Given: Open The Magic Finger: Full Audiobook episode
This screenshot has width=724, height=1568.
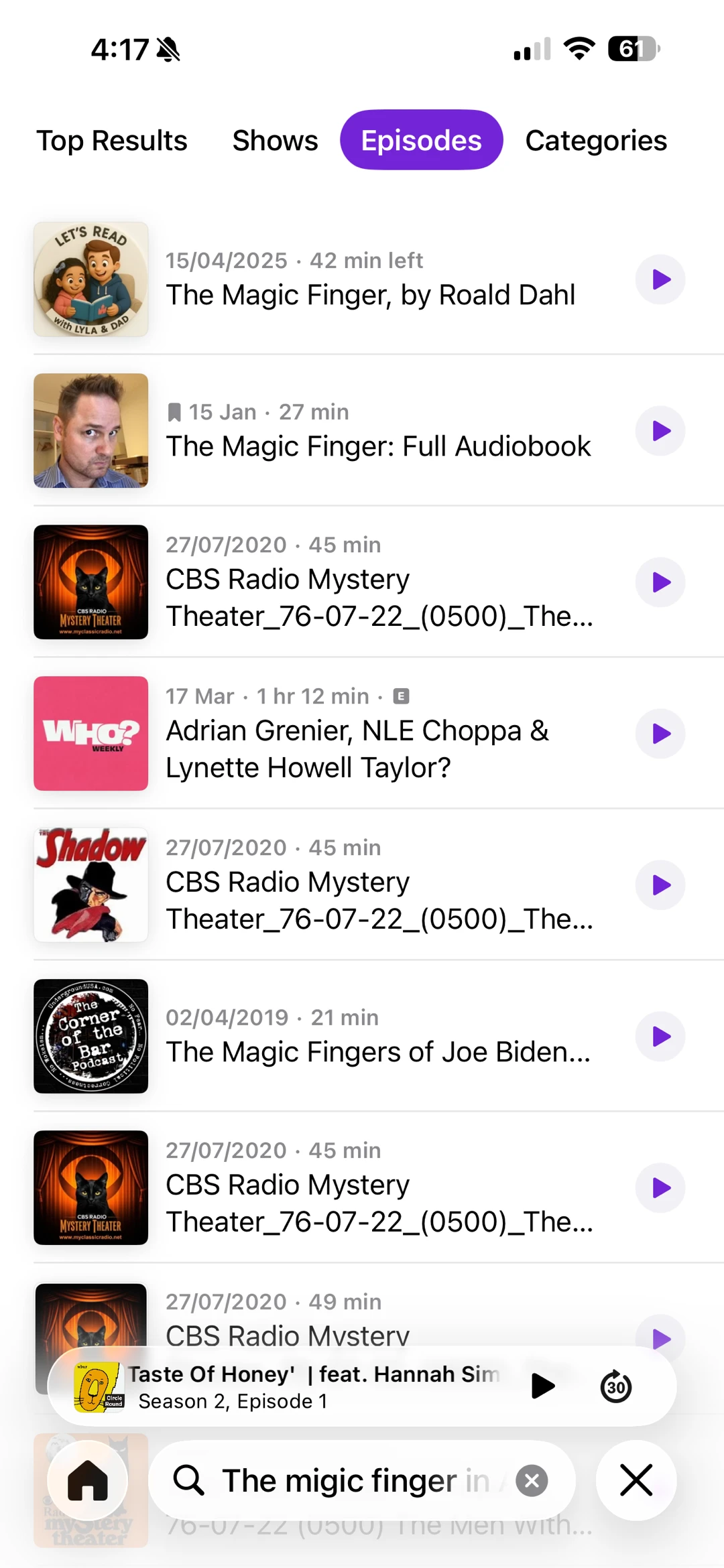Looking at the screenshot, I should pyautogui.click(x=378, y=446).
